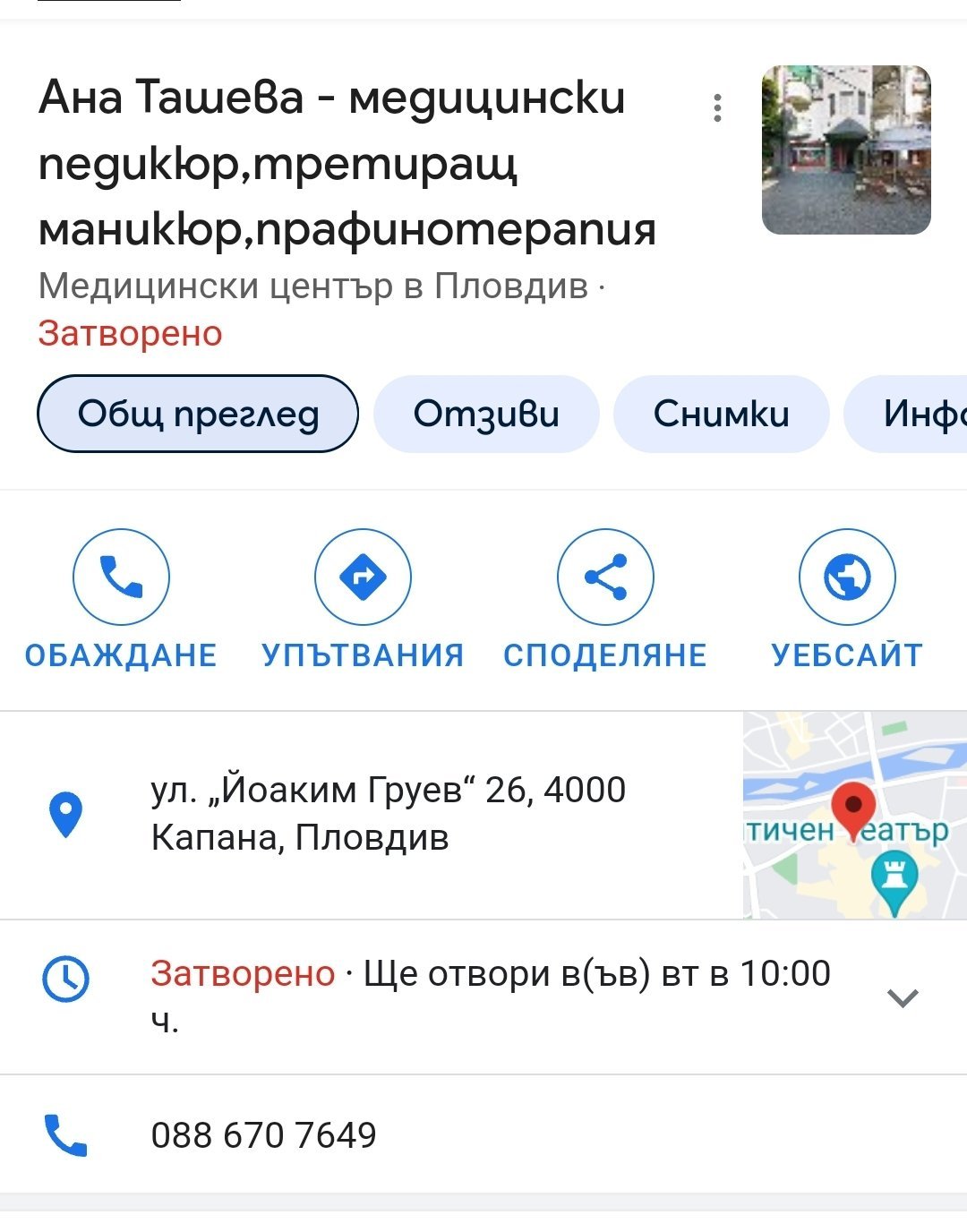This screenshot has width=967, height=1232.
Task: Open the three-dot overflow menu
Action: [716, 107]
